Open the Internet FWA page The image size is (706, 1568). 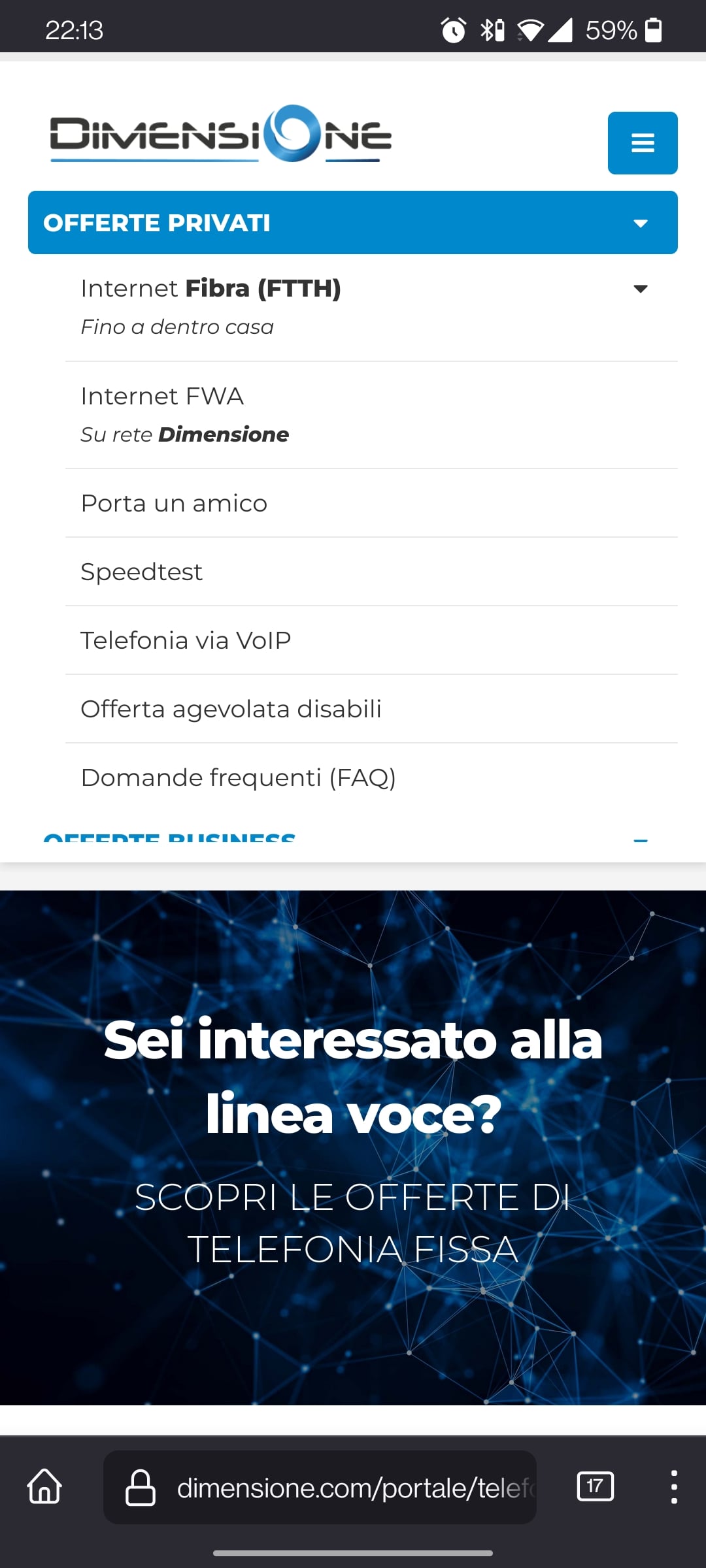tap(162, 397)
